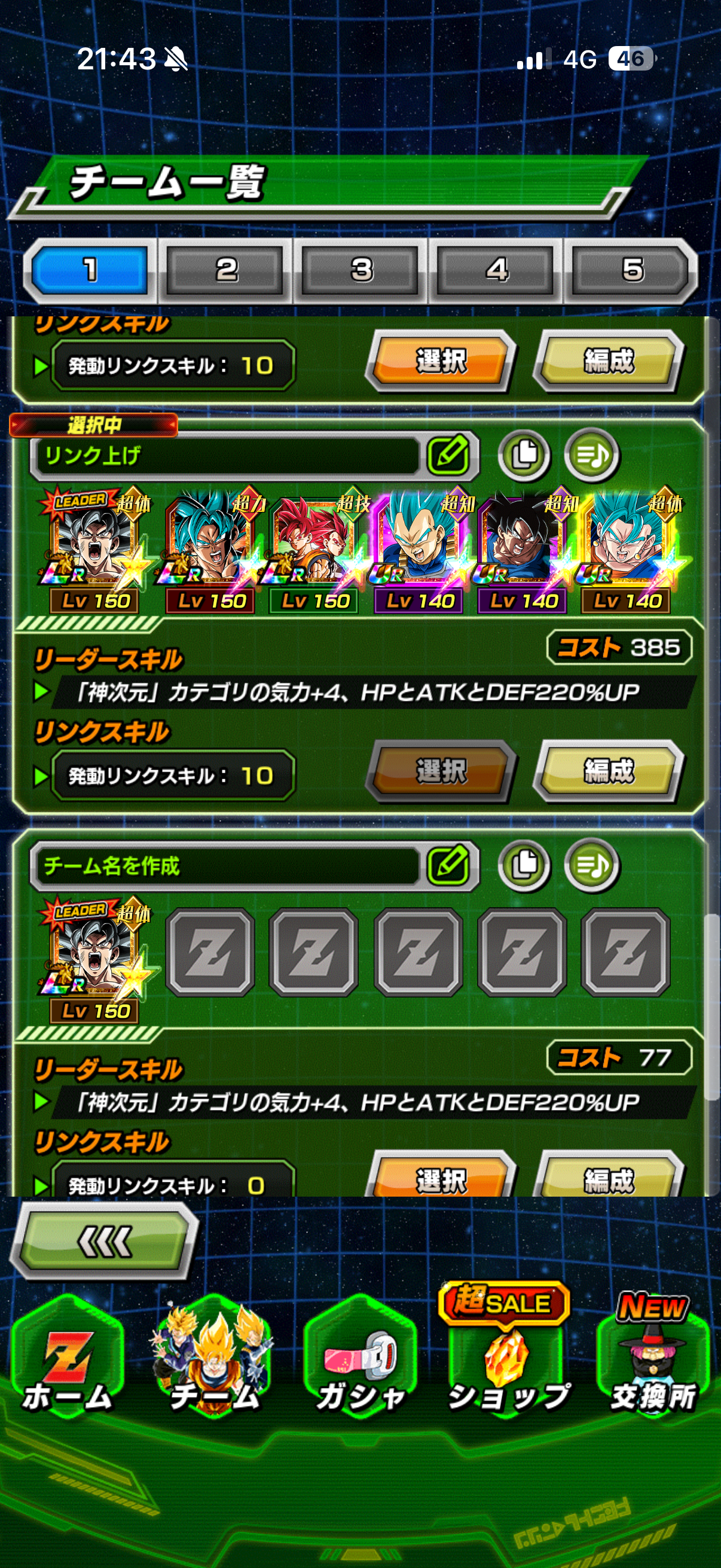Screen dimensions: 721x1568
Task: Edit the リンク上げ team name
Action: point(449,454)
